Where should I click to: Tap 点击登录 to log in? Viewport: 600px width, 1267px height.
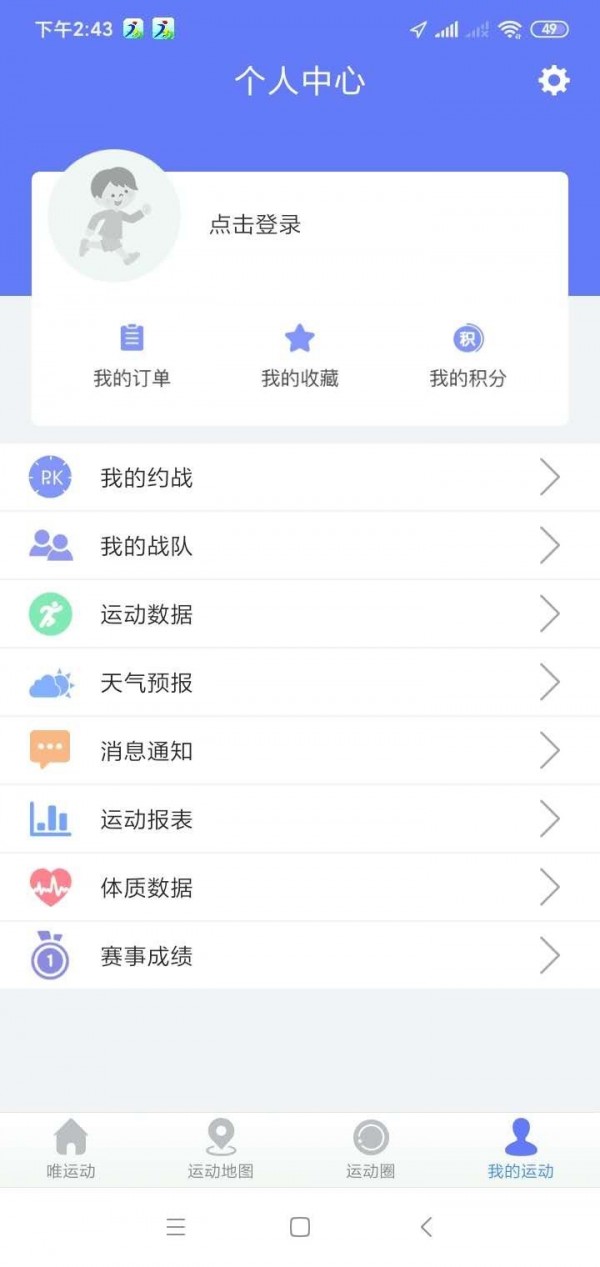pos(255,225)
